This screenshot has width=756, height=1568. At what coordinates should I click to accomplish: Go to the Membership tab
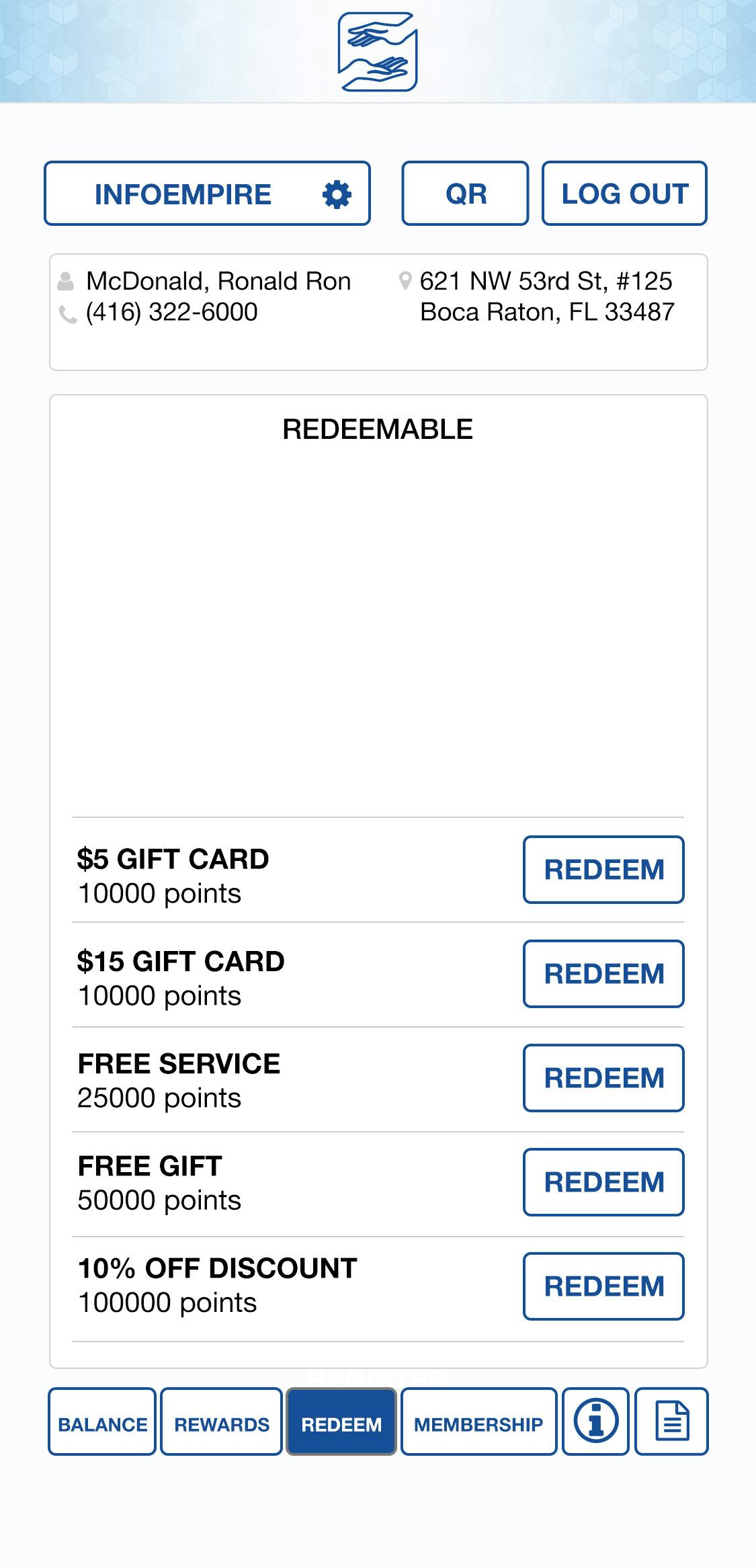[478, 1421]
